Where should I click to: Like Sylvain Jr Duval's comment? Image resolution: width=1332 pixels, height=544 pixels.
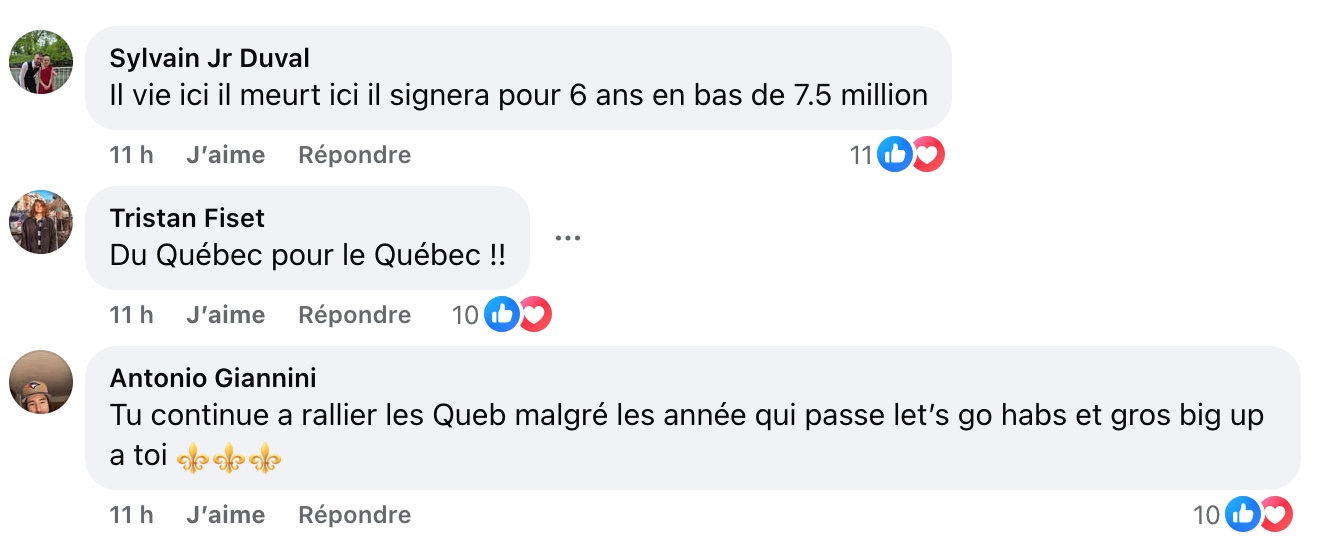click(x=225, y=155)
